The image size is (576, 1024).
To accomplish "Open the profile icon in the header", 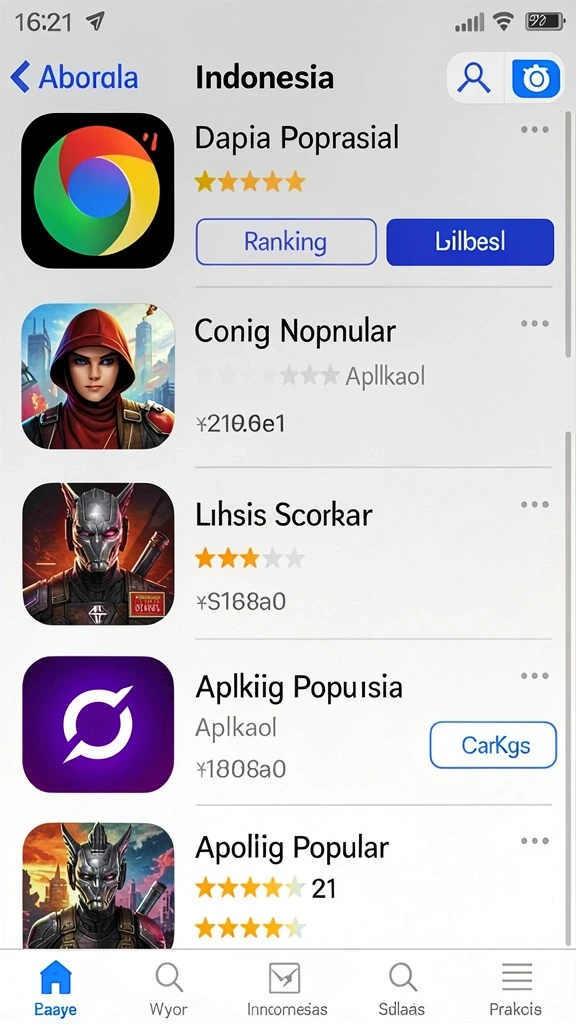I will (x=474, y=78).
